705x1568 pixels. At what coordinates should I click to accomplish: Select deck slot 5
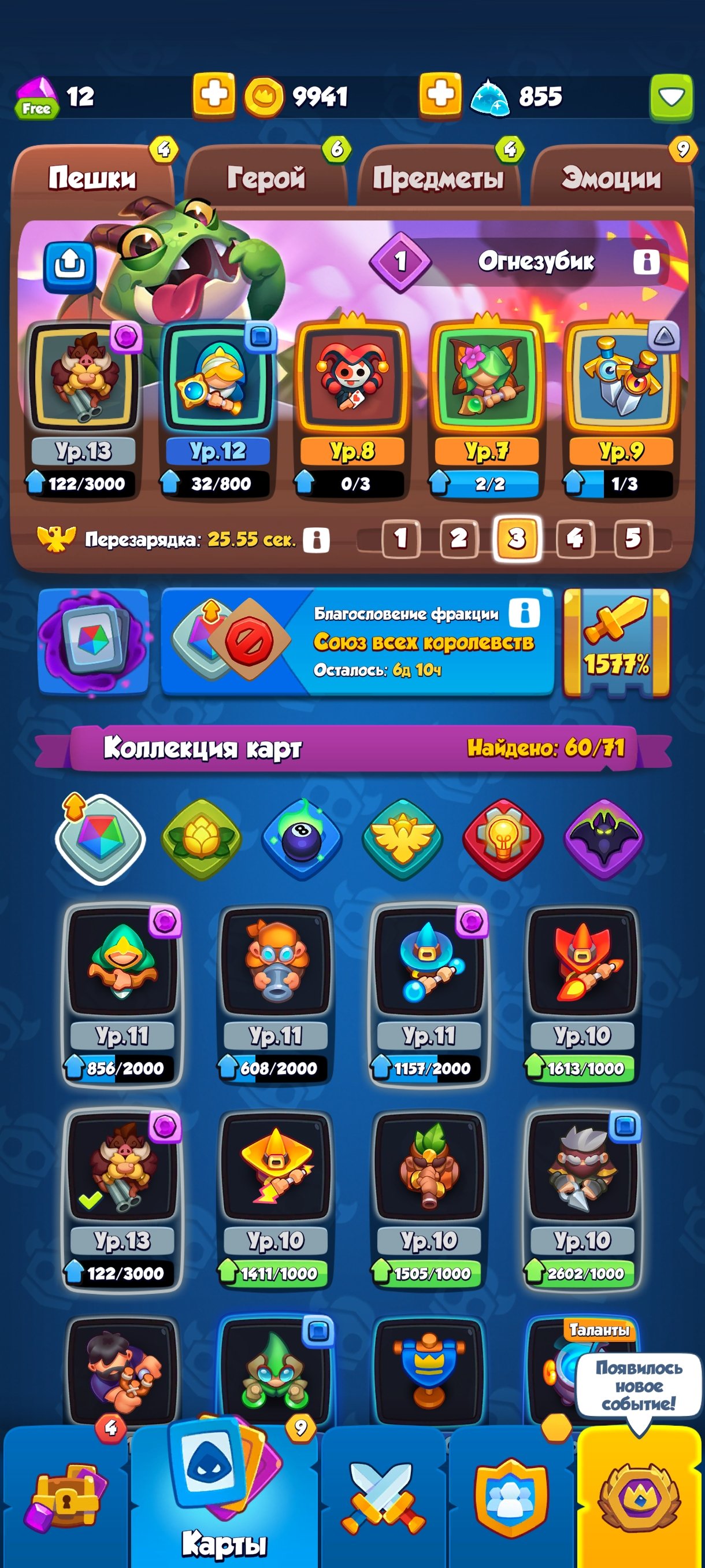coord(633,538)
